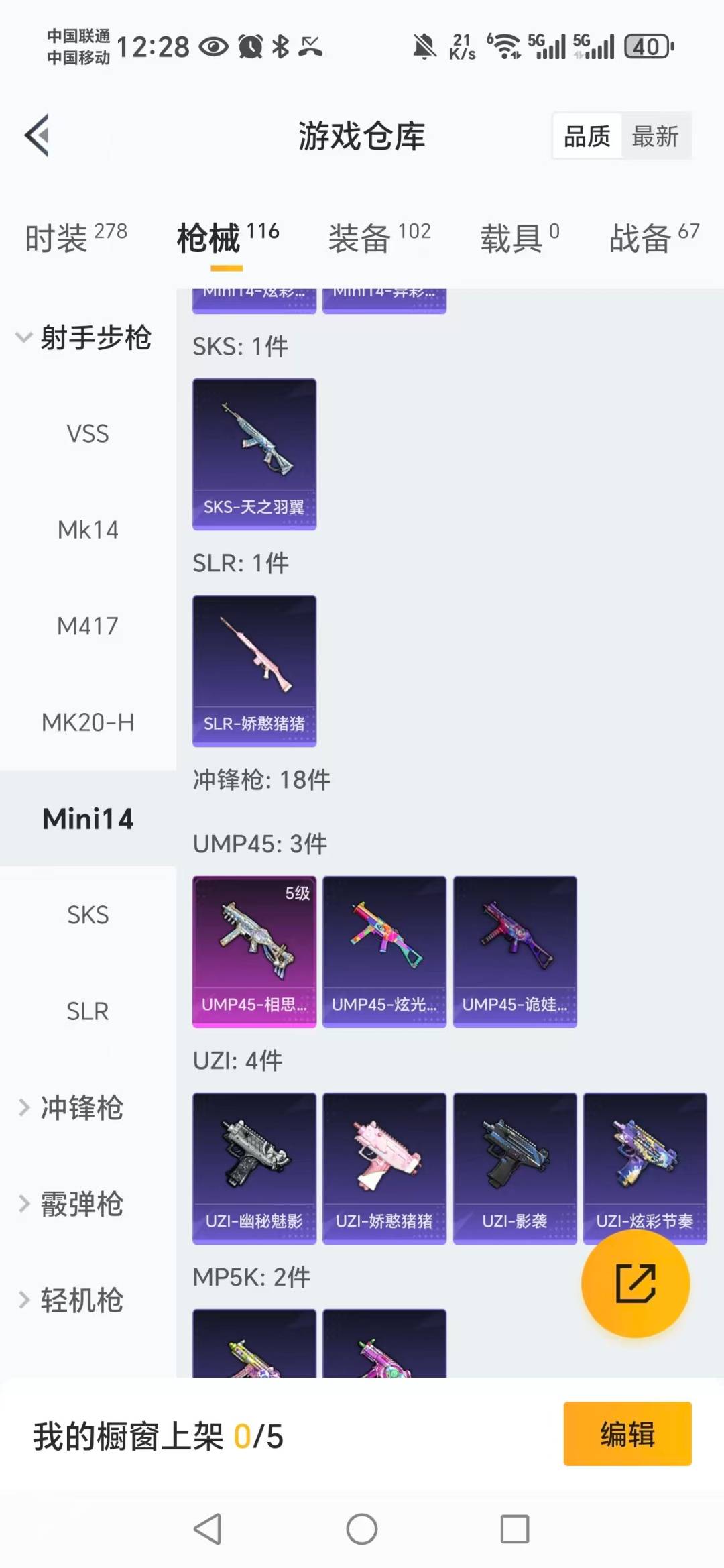The width and height of the screenshot is (724, 1568).
Task: Open the SKS-天之羽翼 skin
Action: 254,454
